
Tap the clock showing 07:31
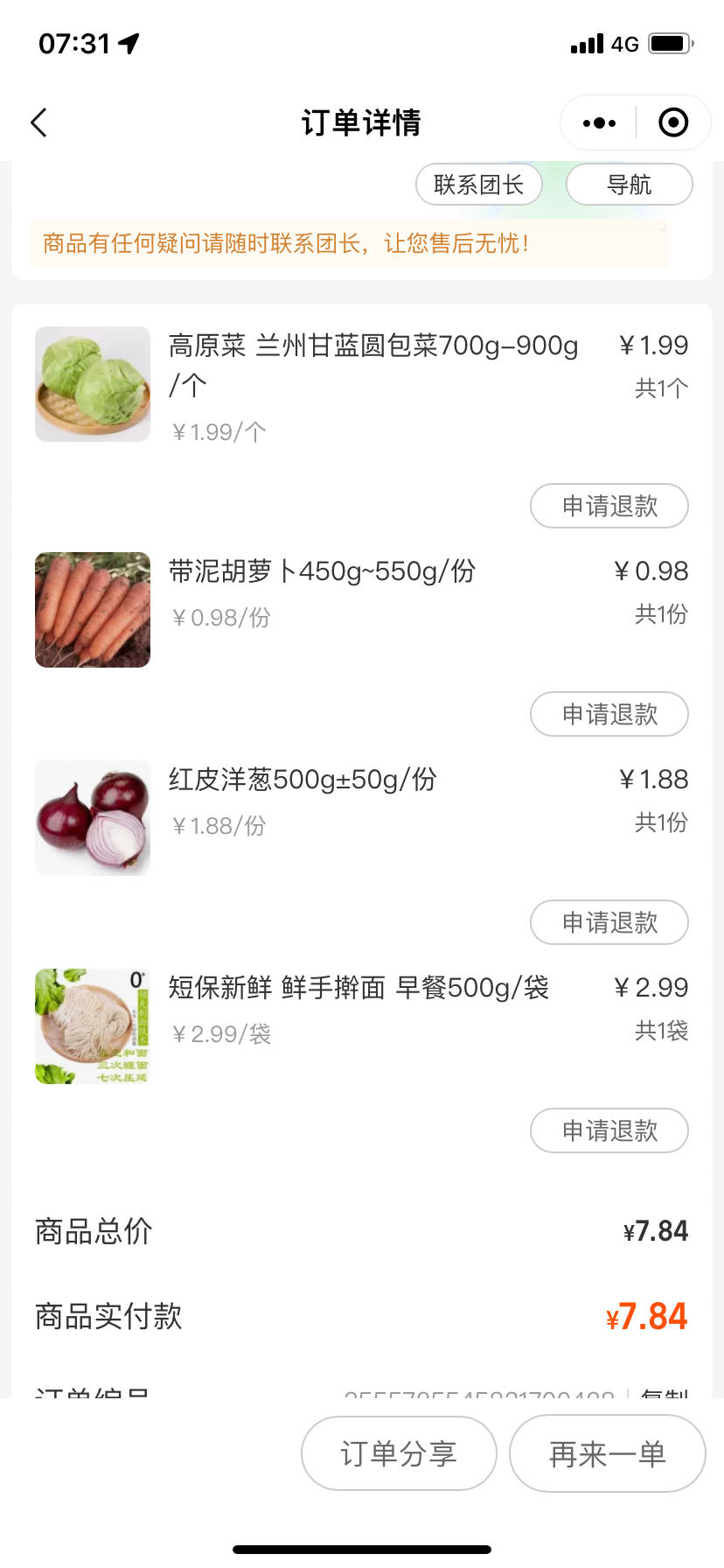click(74, 44)
